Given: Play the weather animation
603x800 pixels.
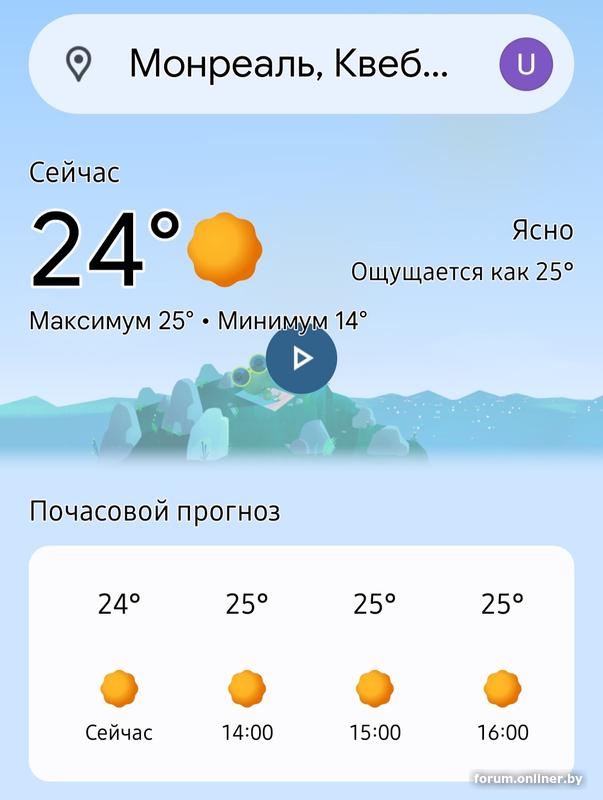Looking at the screenshot, I should click(x=302, y=359).
